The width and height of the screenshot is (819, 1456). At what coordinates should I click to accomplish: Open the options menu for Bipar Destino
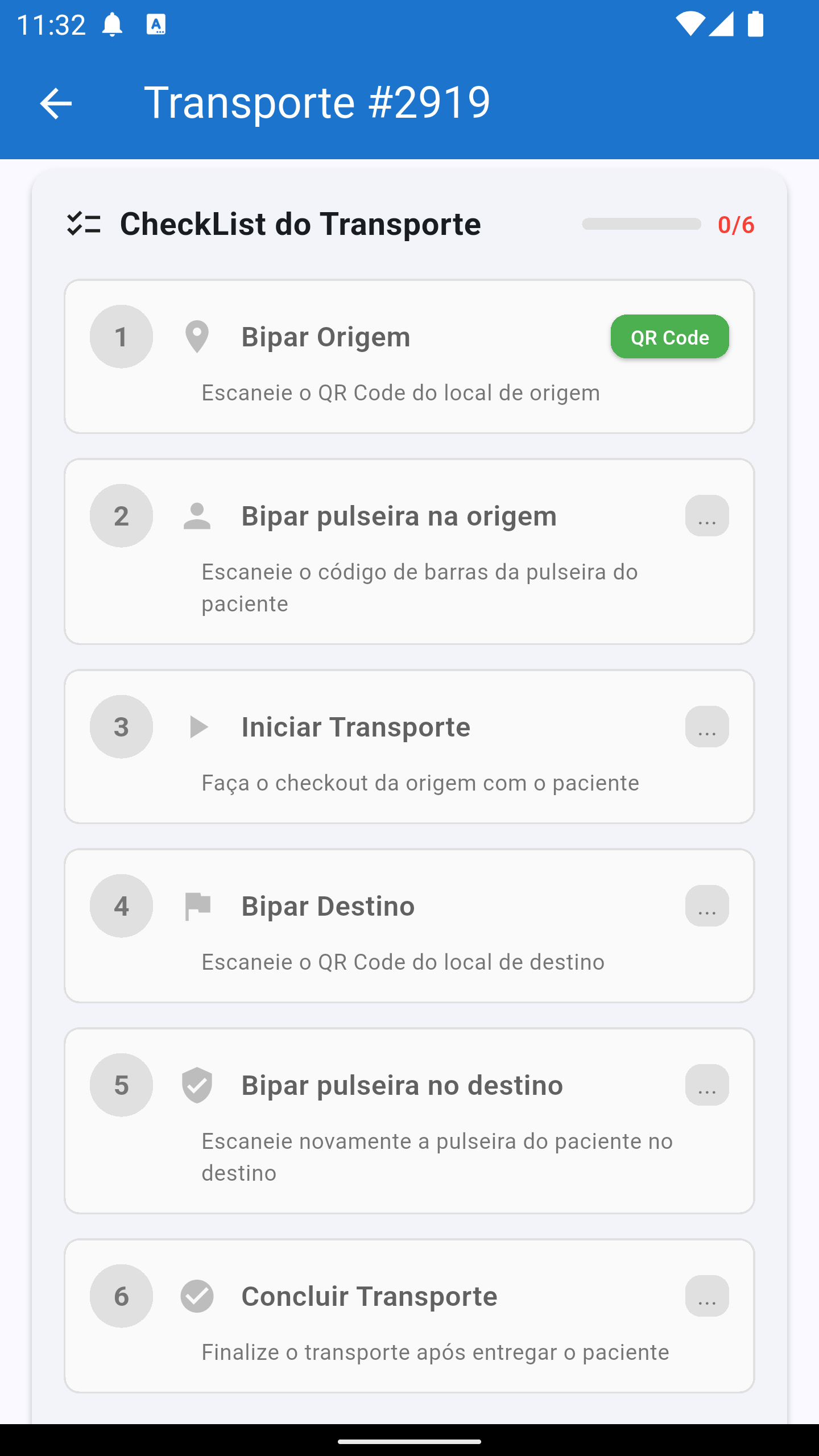point(706,905)
